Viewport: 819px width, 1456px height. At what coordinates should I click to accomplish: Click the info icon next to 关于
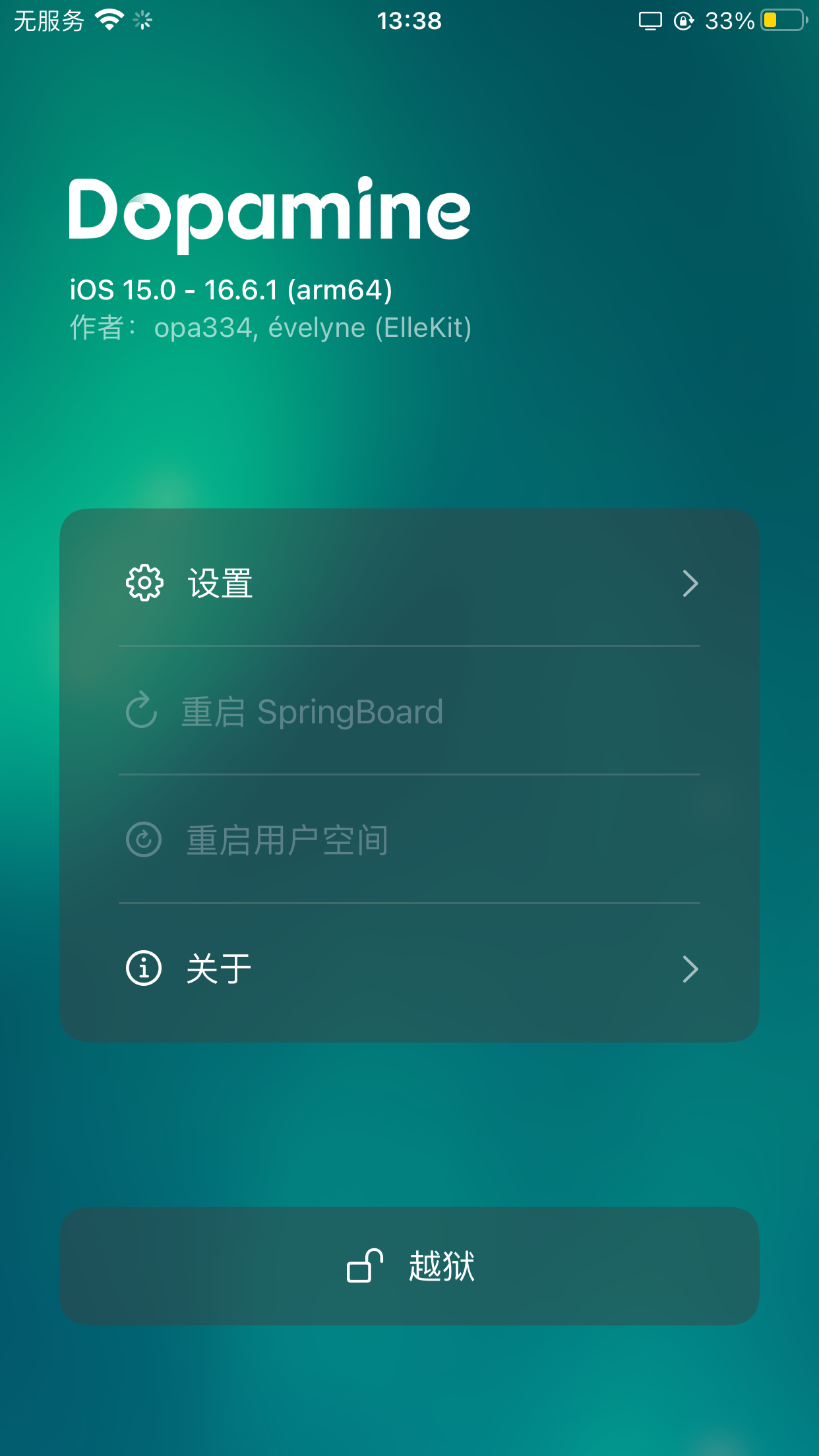pyautogui.click(x=142, y=967)
